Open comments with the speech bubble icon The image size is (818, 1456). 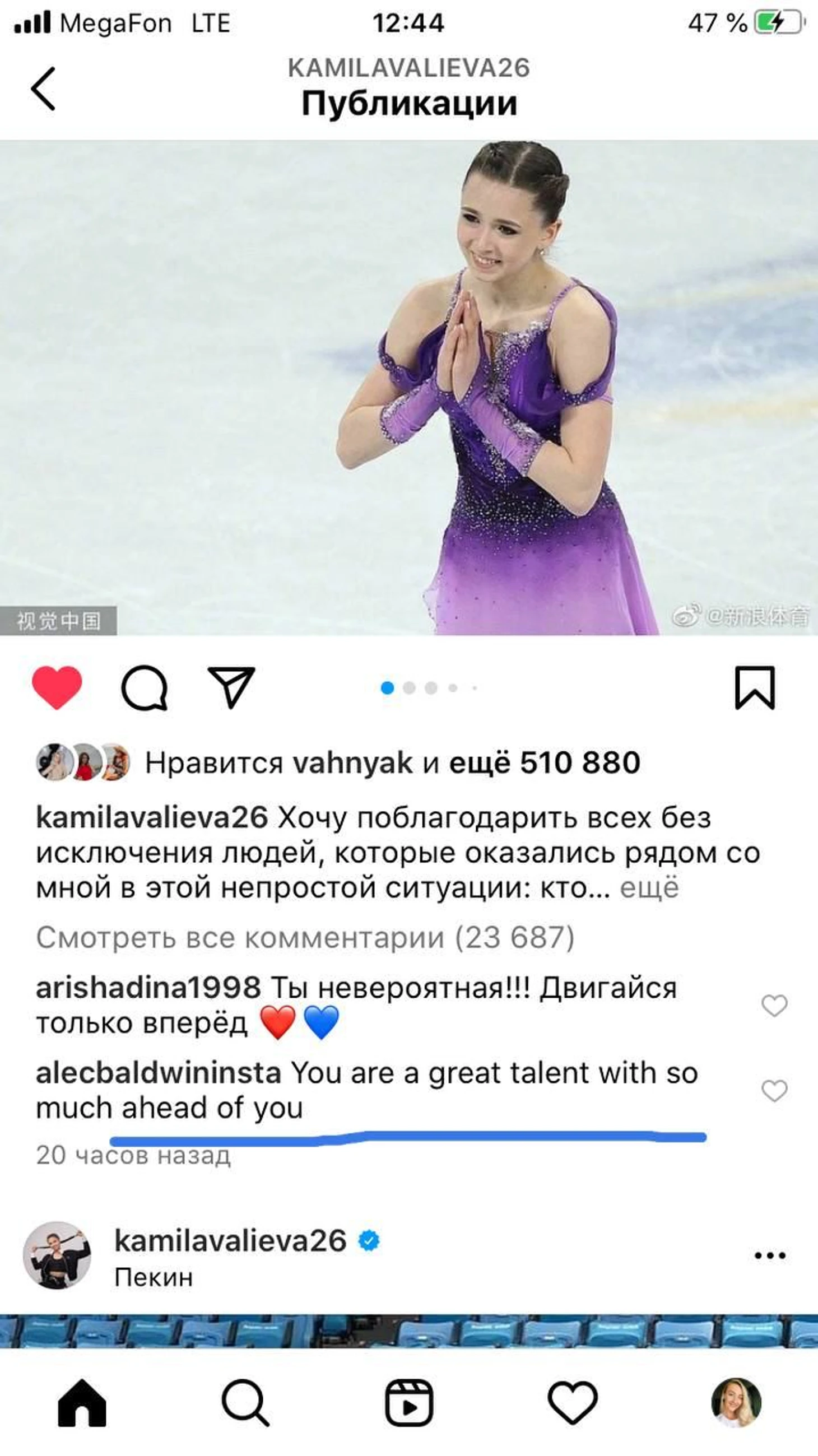point(144,687)
